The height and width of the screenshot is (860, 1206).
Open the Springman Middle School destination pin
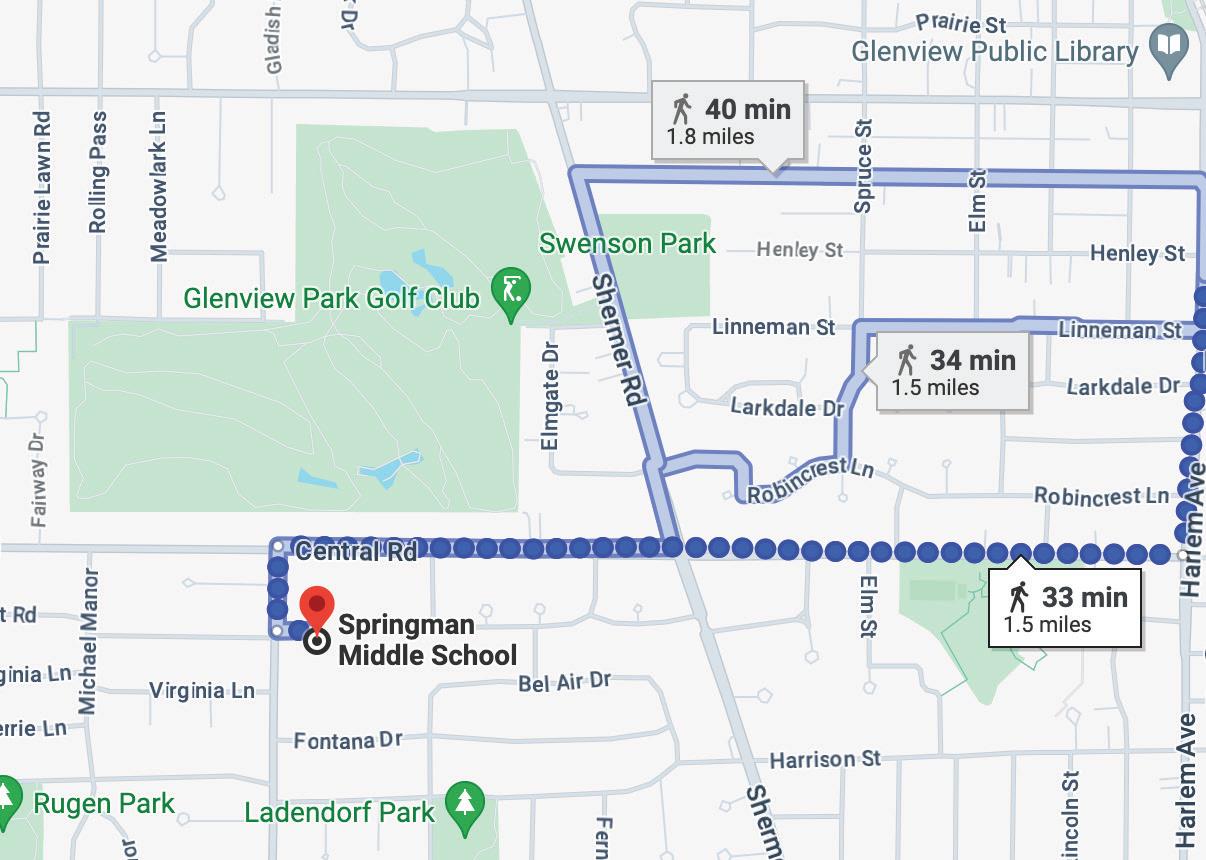[317, 609]
